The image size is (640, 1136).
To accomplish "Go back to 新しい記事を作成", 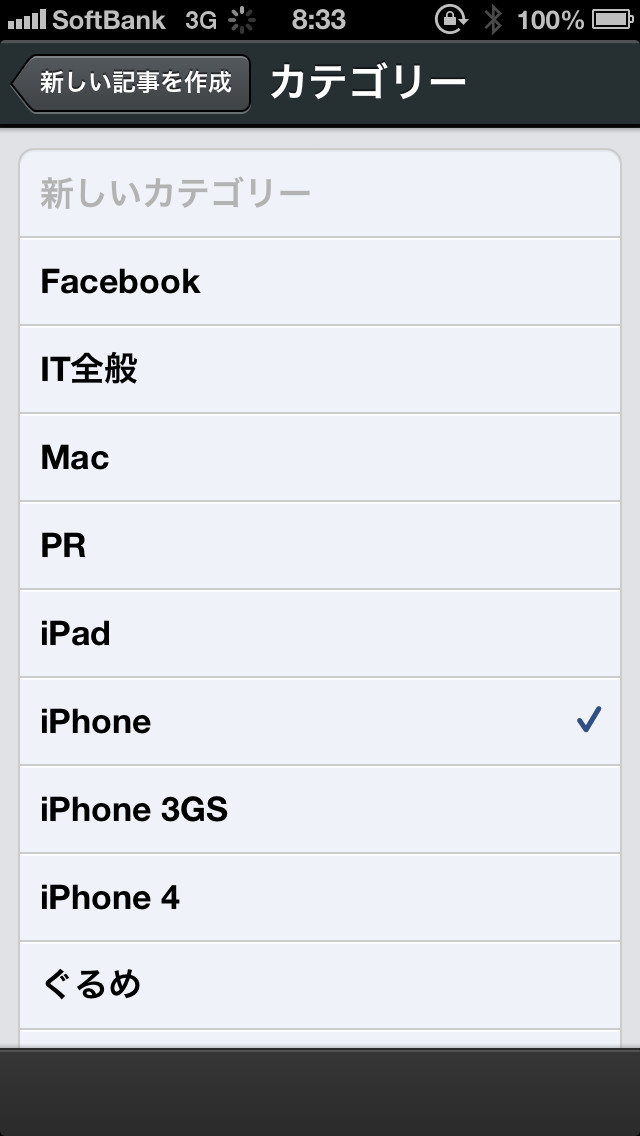I will pos(132,83).
